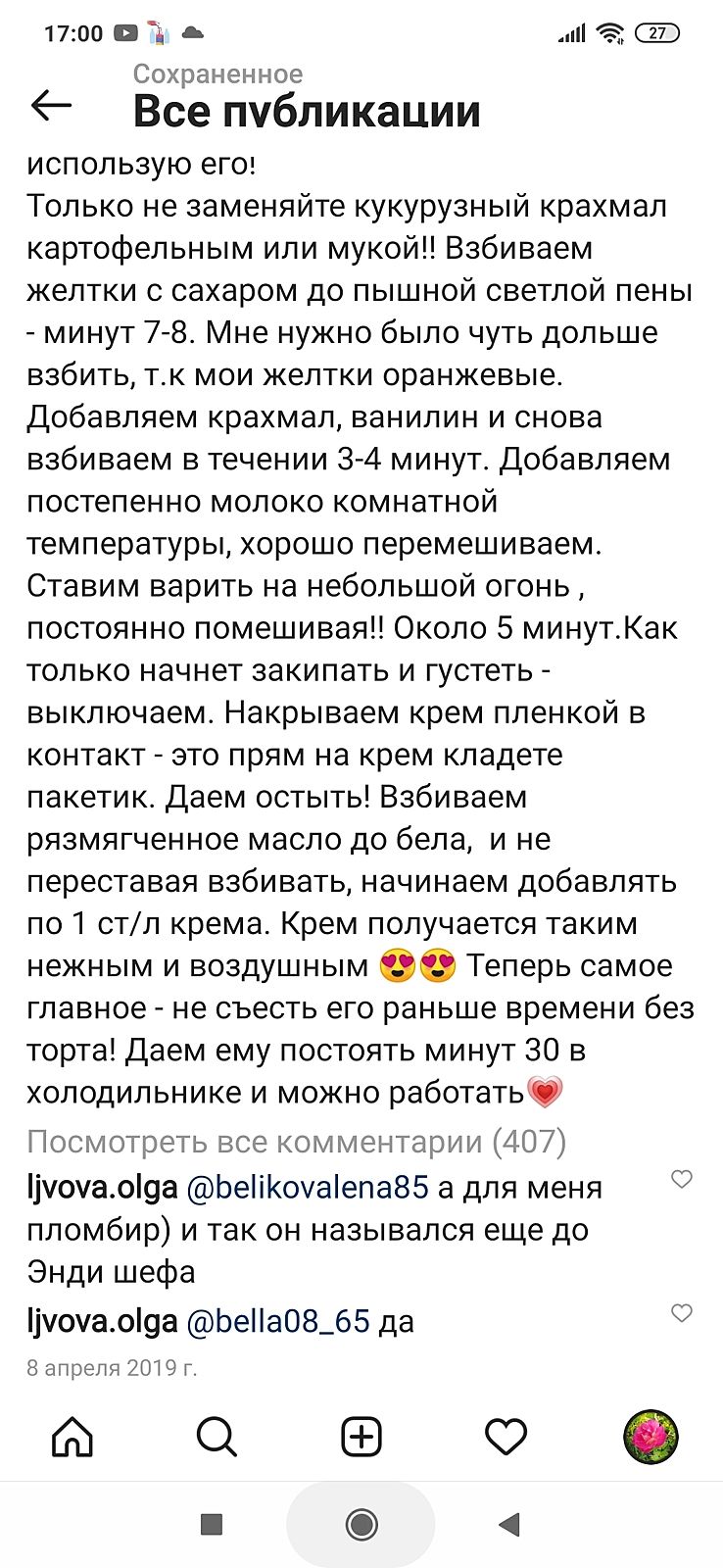Like ljvova.olga's comment to @belikovalena85
Image resolution: width=723 pixels, height=1568 pixels.
point(681,1179)
